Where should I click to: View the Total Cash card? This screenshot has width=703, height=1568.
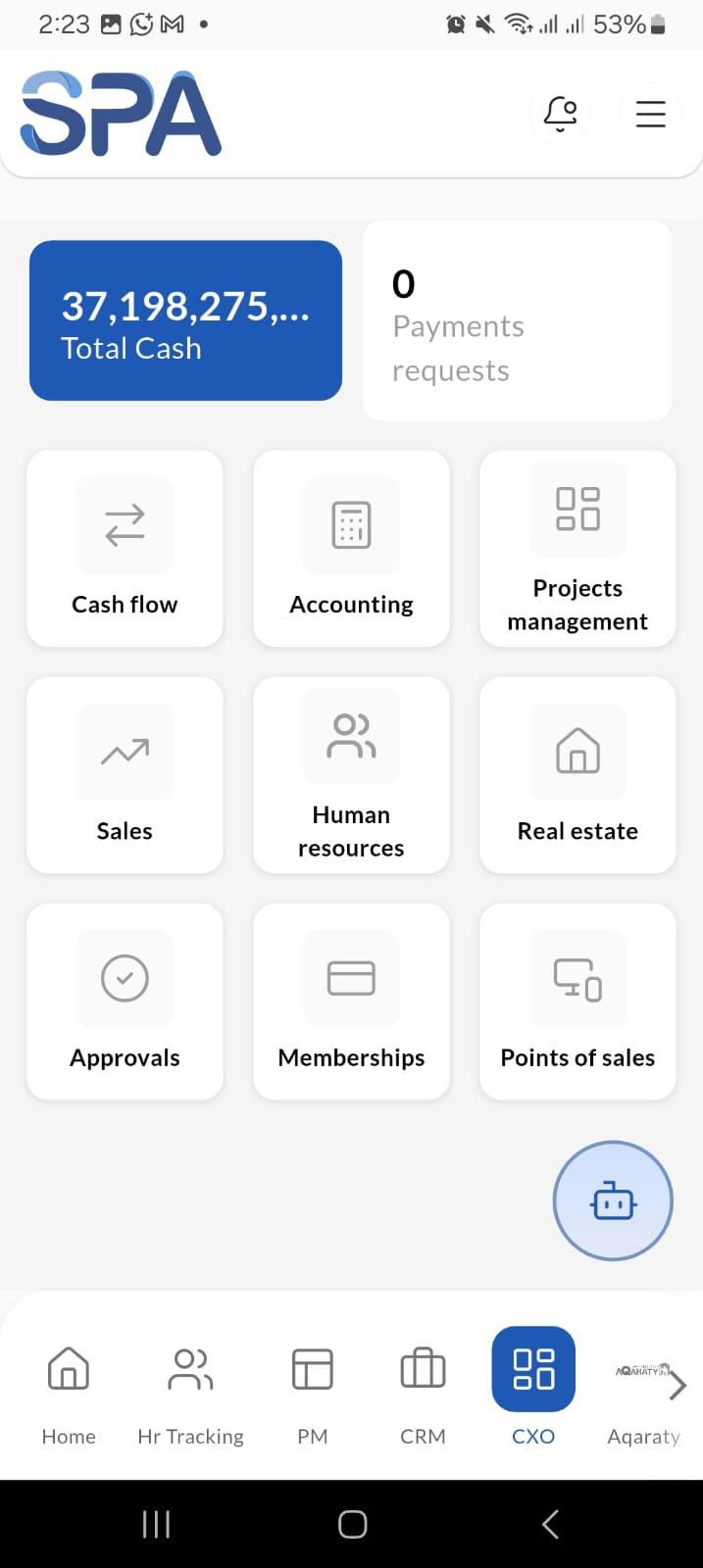click(x=185, y=320)
